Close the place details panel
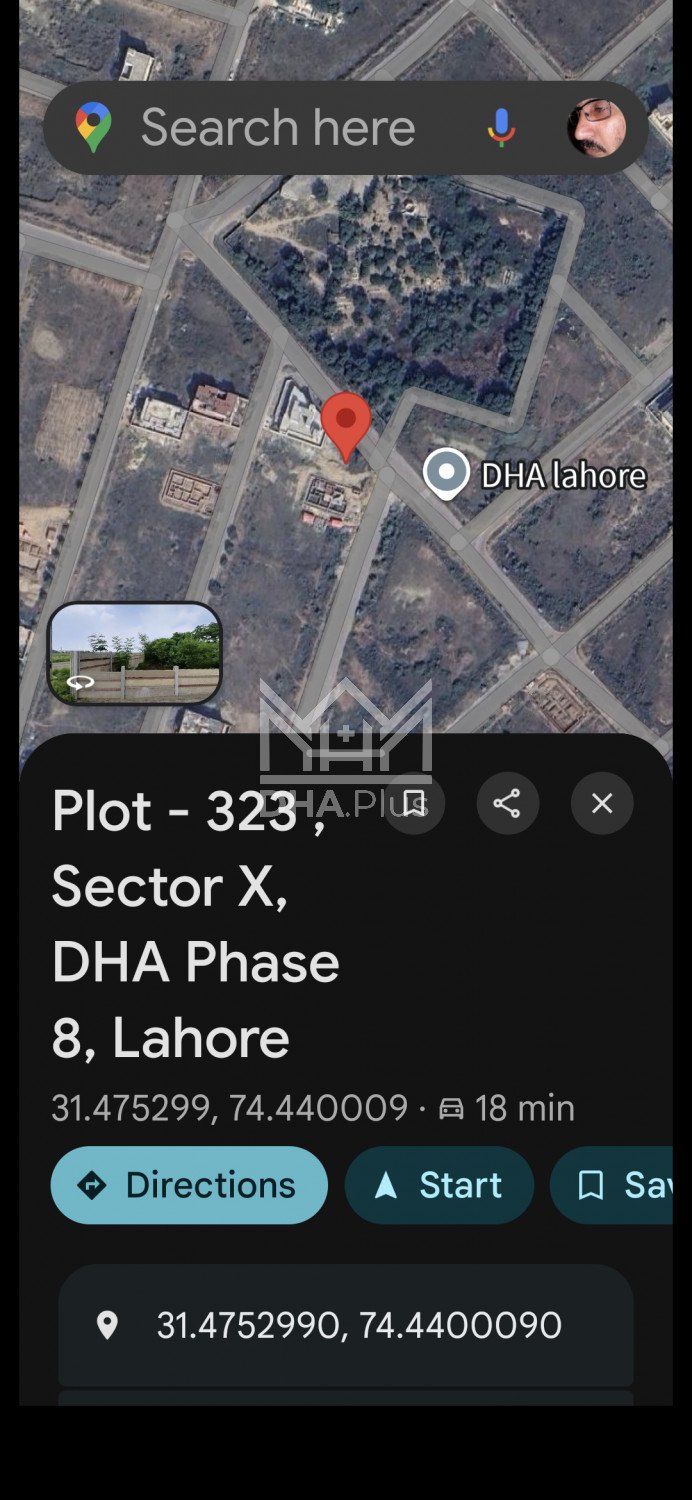 click(602, 803)
